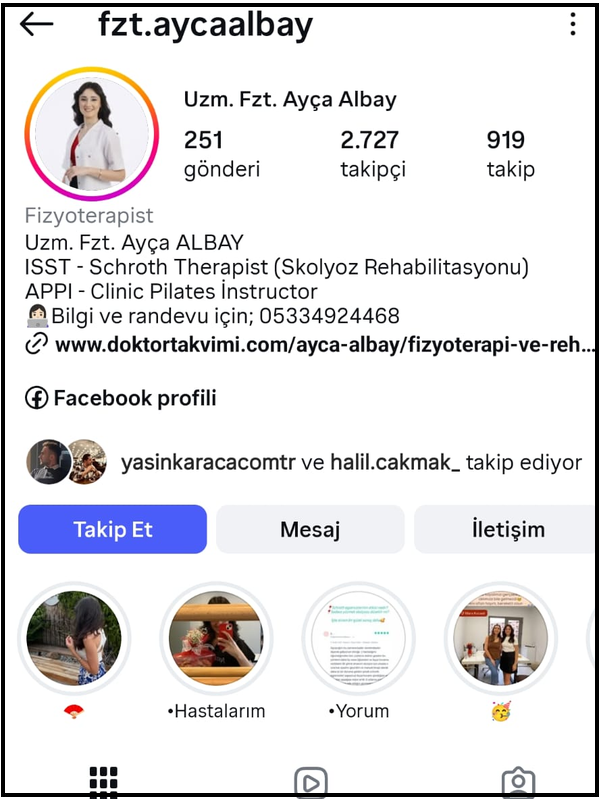Image resolution: width=600 pixels, height=800 pixels.
Task: Tap the İletişim contact button
Action: point(507,529)
